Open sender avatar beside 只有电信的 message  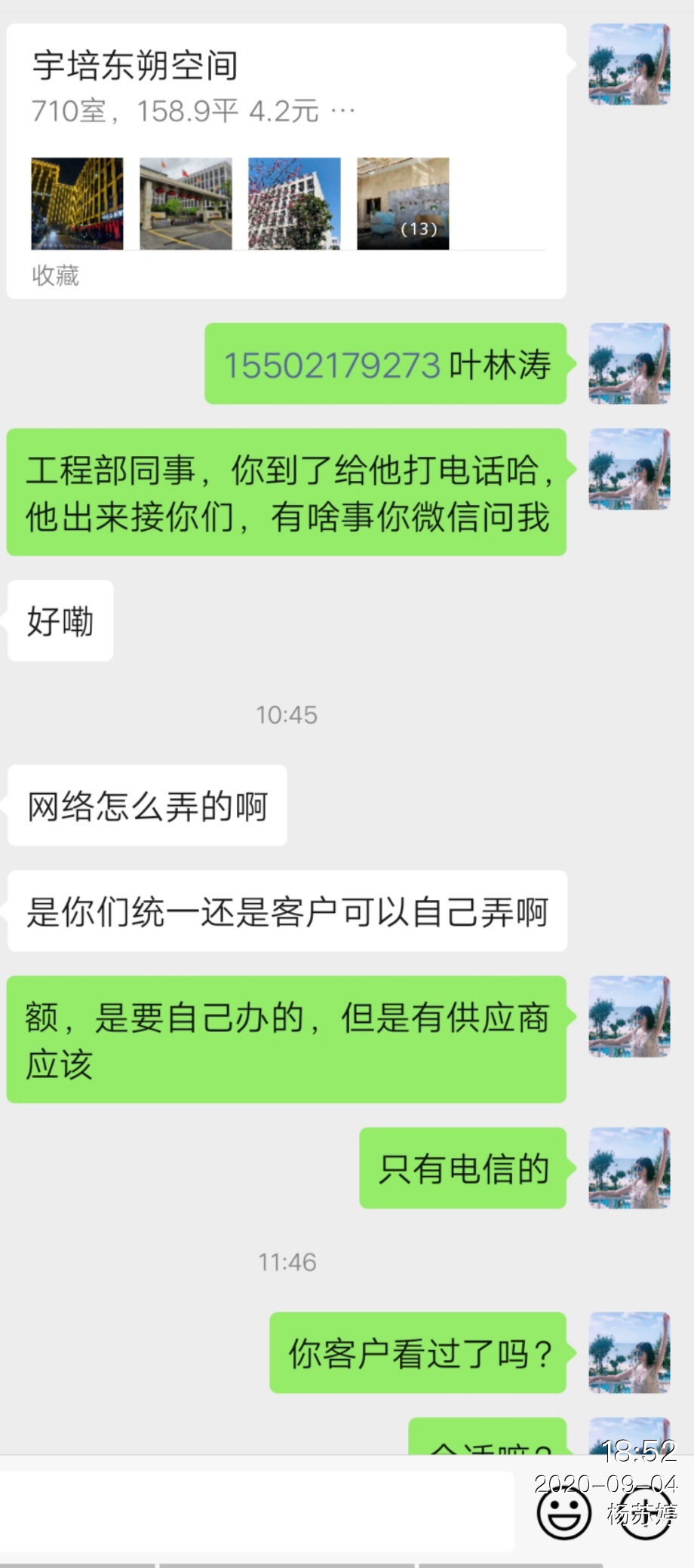[629, 1168]
